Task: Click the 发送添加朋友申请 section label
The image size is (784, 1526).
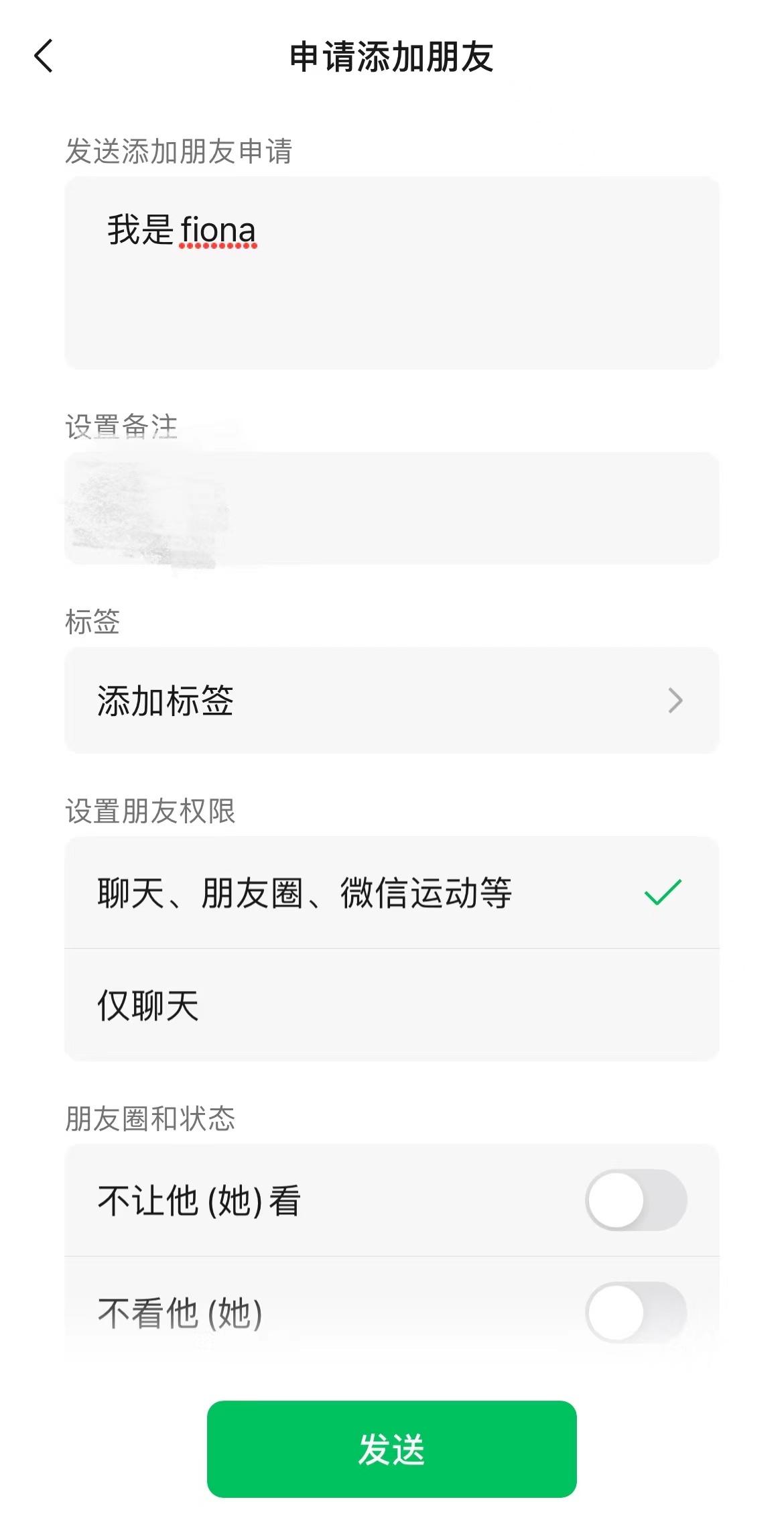Action: [x=181, y=151]
